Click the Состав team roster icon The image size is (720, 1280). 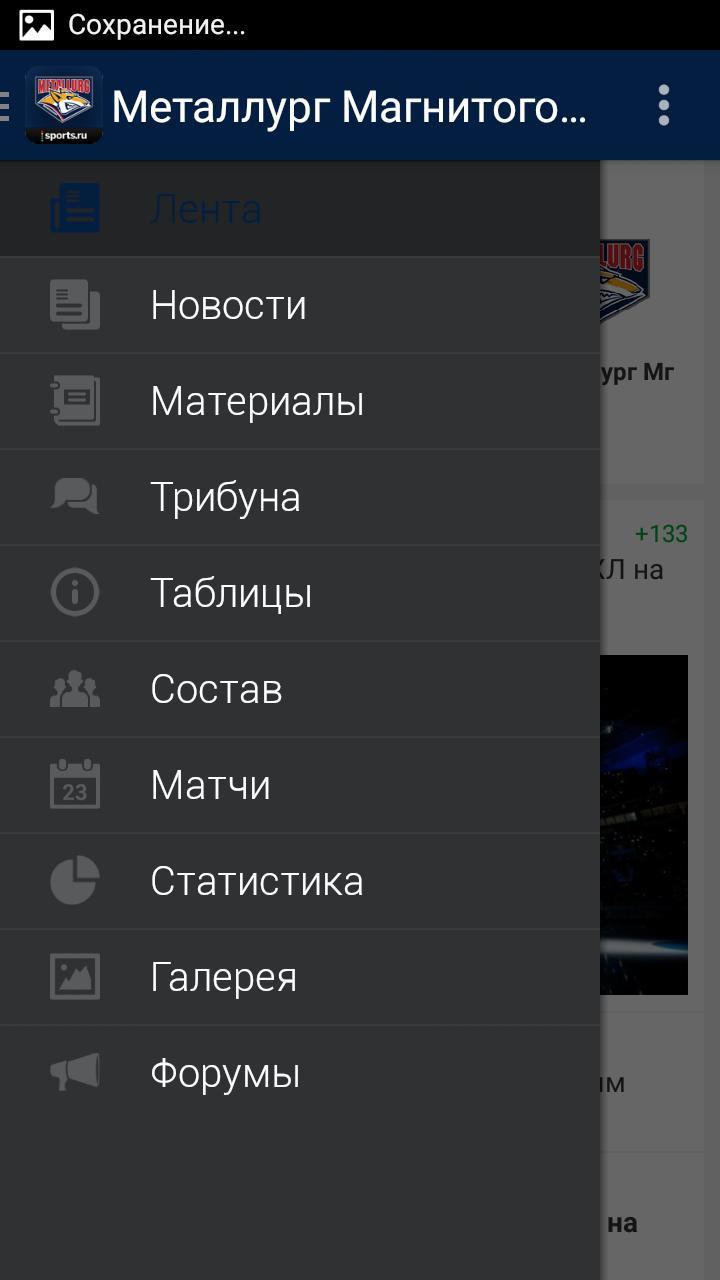pos(75,688)
